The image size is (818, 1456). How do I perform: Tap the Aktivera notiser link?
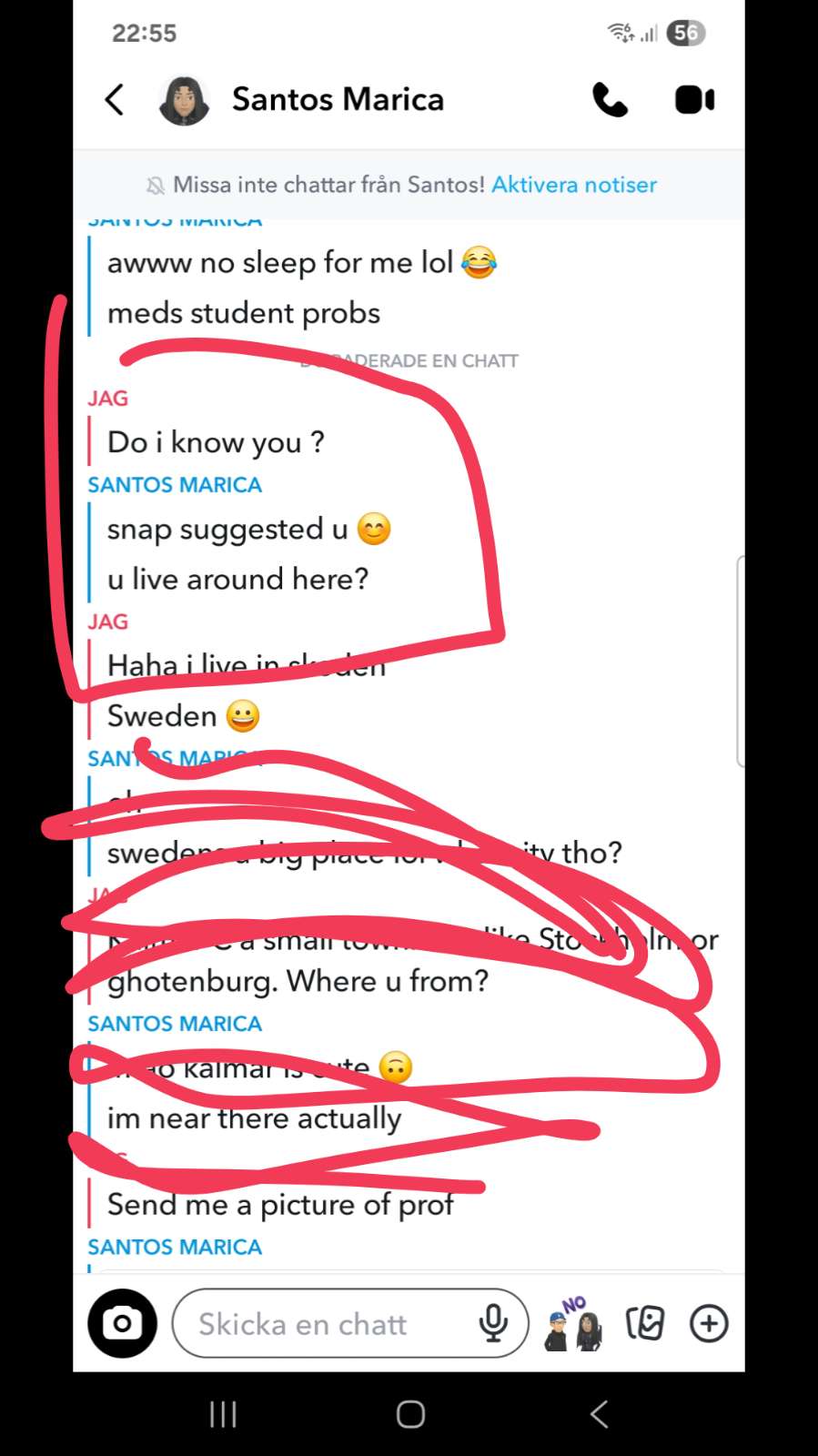[574, 185]
